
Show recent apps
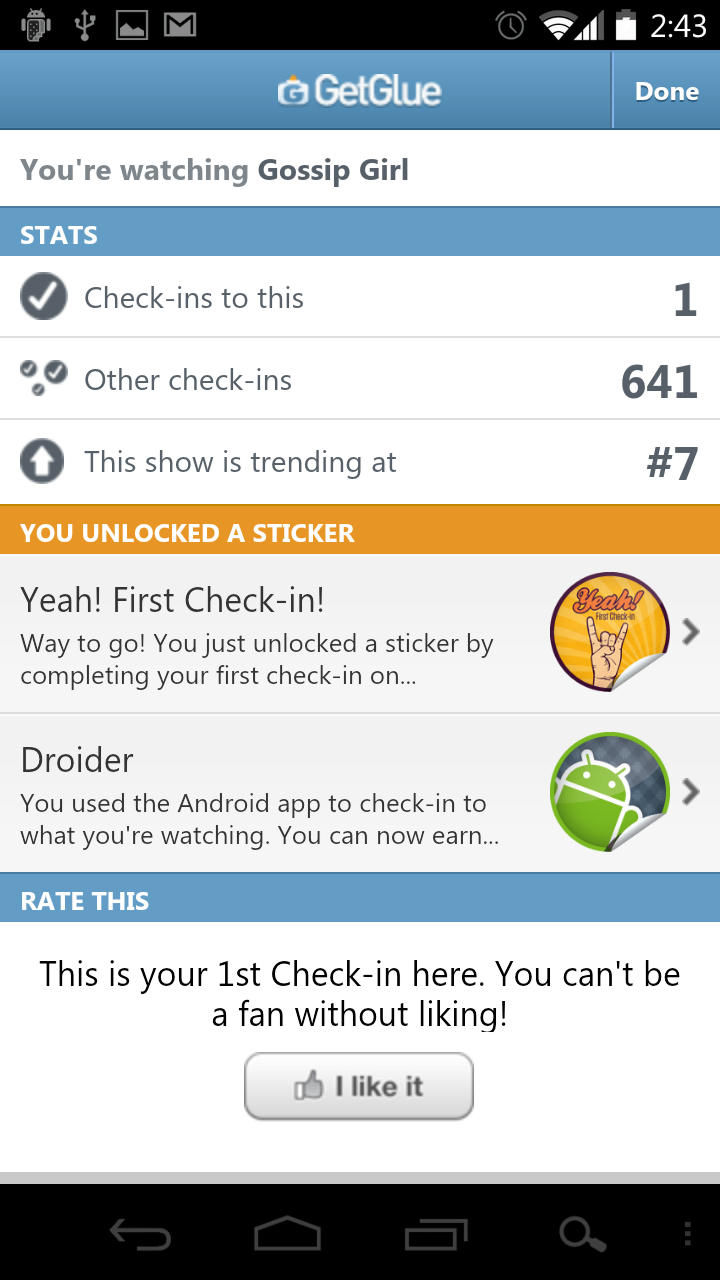(436, 1235)
